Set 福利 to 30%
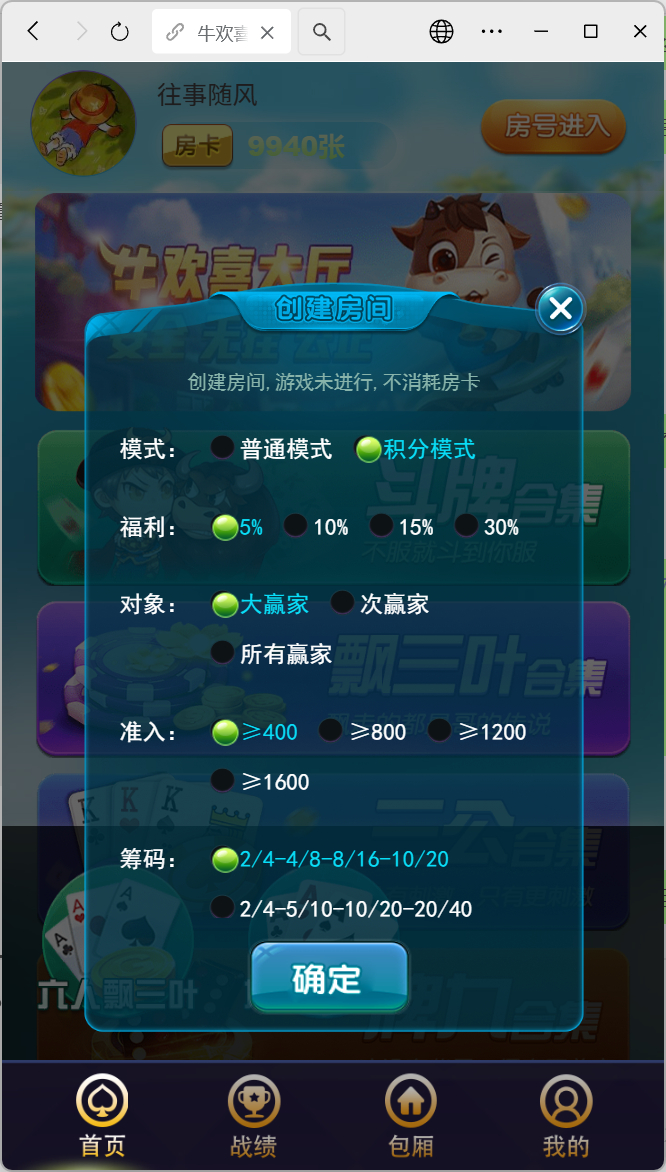 tap(467, 526)
